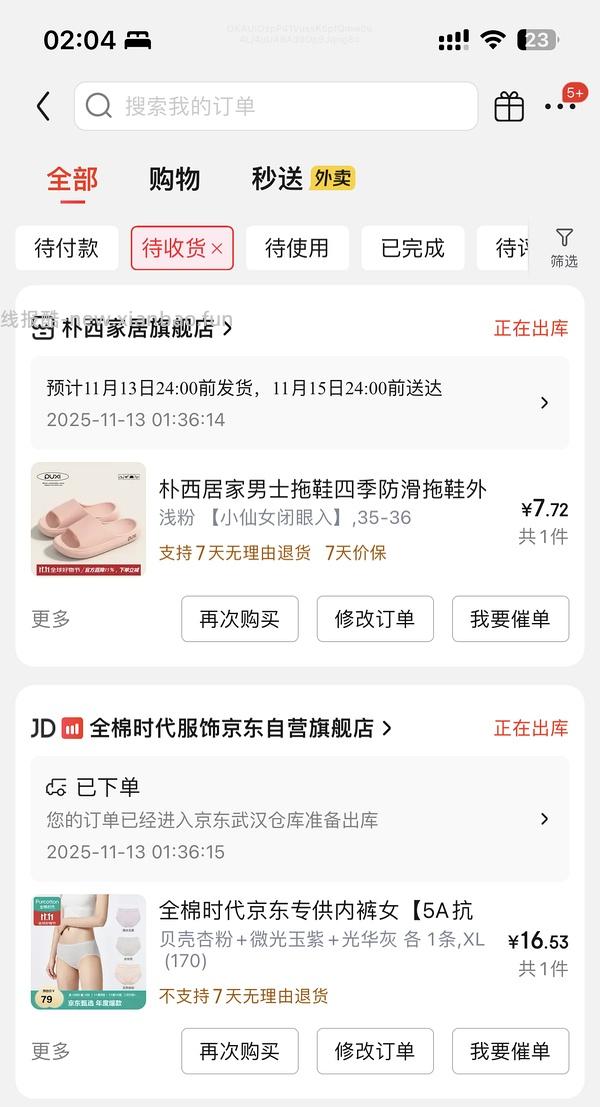The height and width of the screenshot is (1107, 600).
Task: Switch to the 购物 tab
Action: tap(174, 179)
